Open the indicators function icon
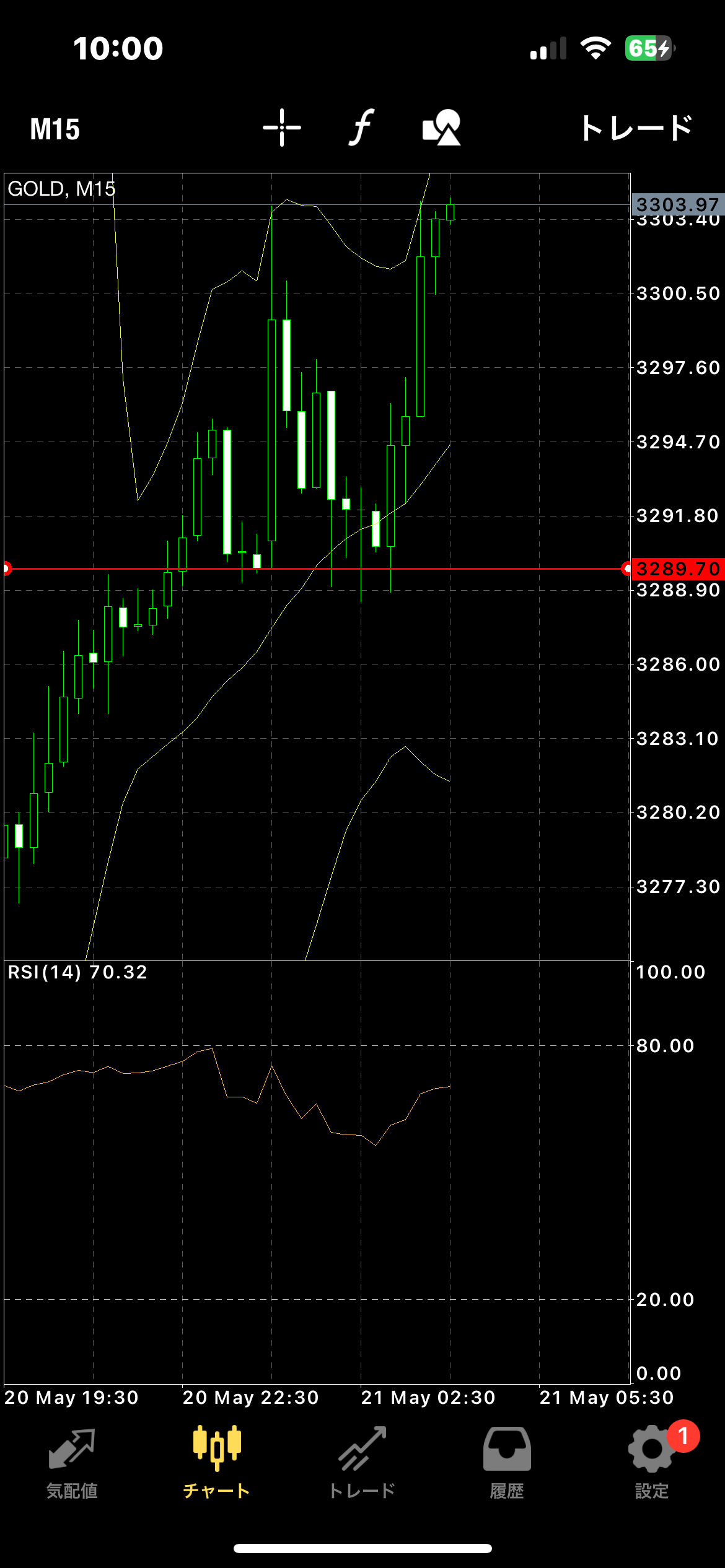 point(361,128)
